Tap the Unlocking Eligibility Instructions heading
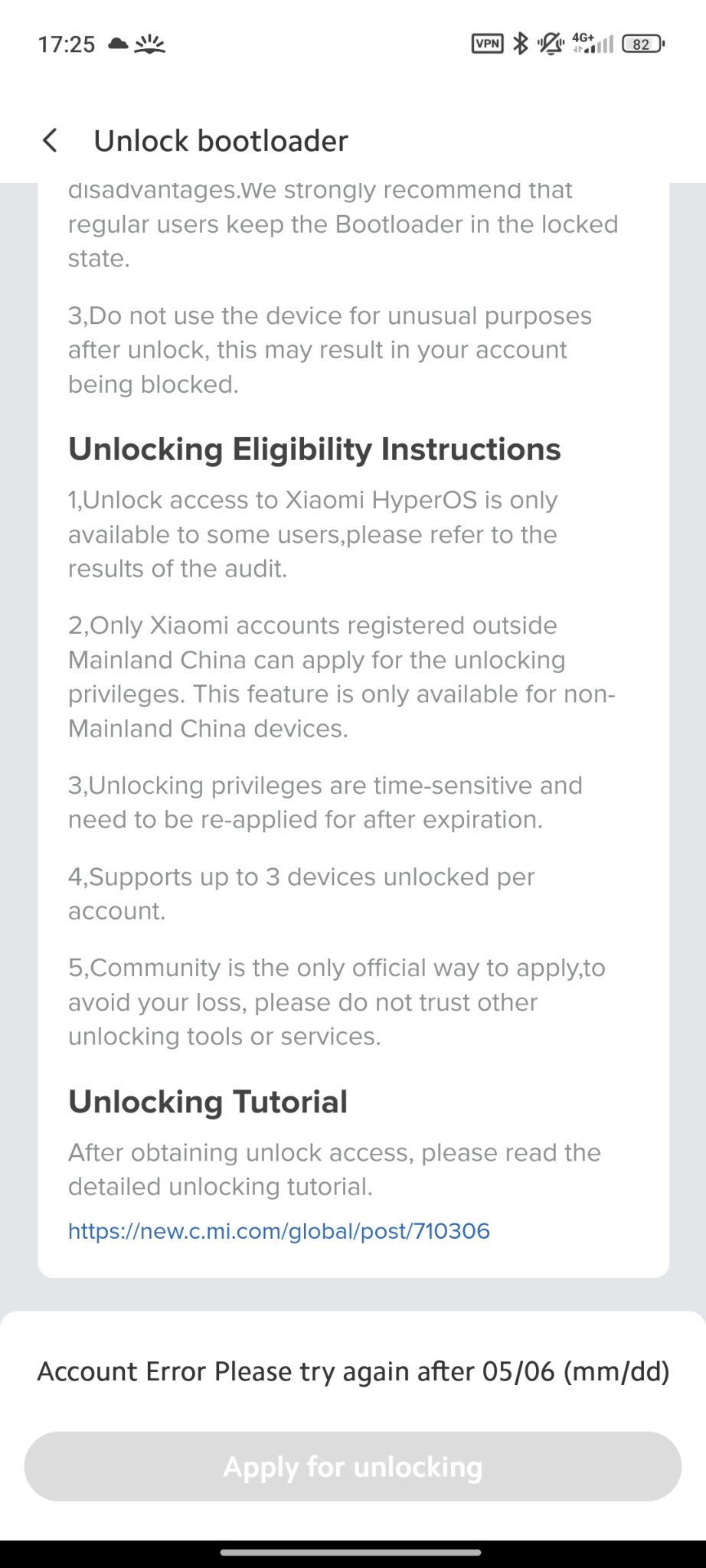 pyautogui.click(x=315, y=450)
